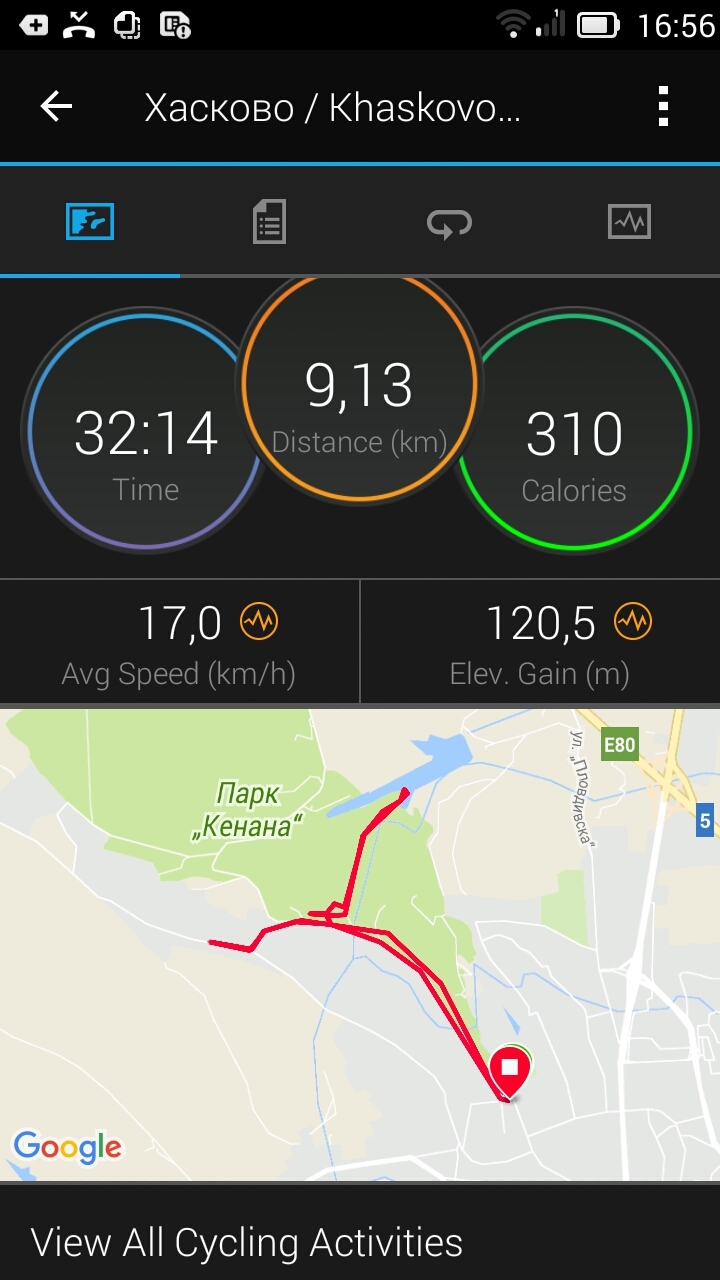Tap the chart icon next to Avg Speed

(259, 622)
